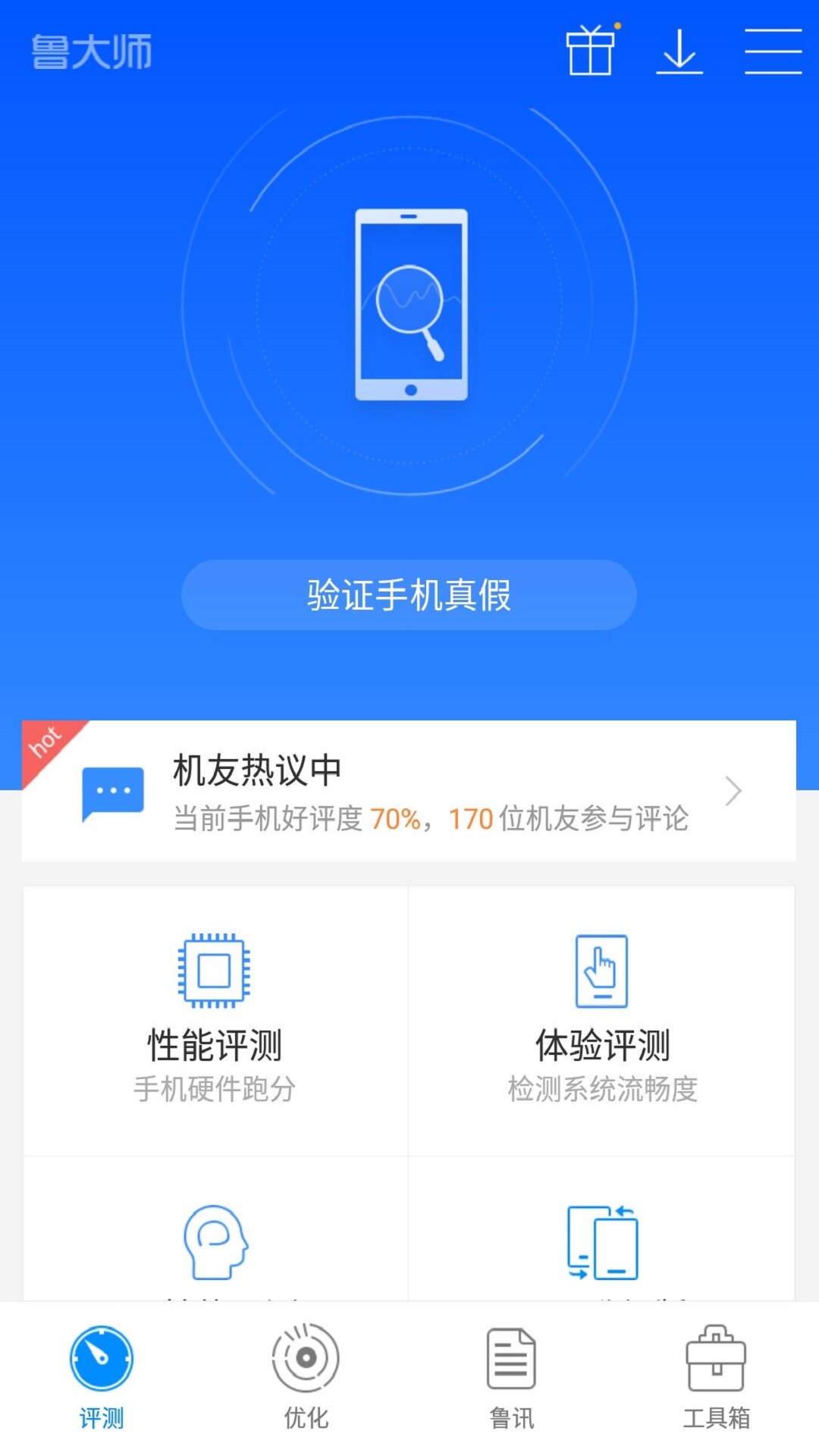Open the hamburger menu
Viewport: 819px width, 1456px height.
tap(773, 52)
